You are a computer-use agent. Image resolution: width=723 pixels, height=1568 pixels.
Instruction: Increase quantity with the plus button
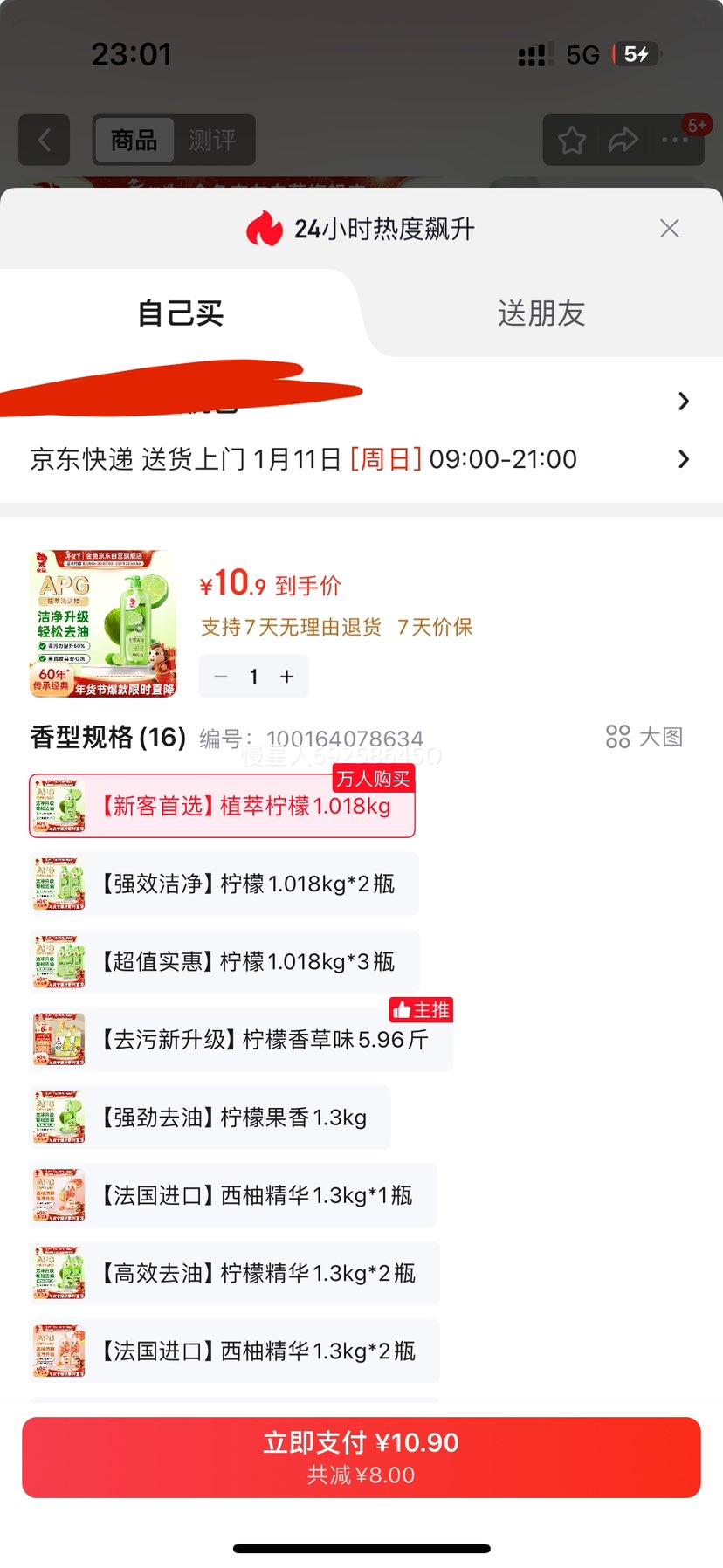pyautogui.click(x=286, y=677)
